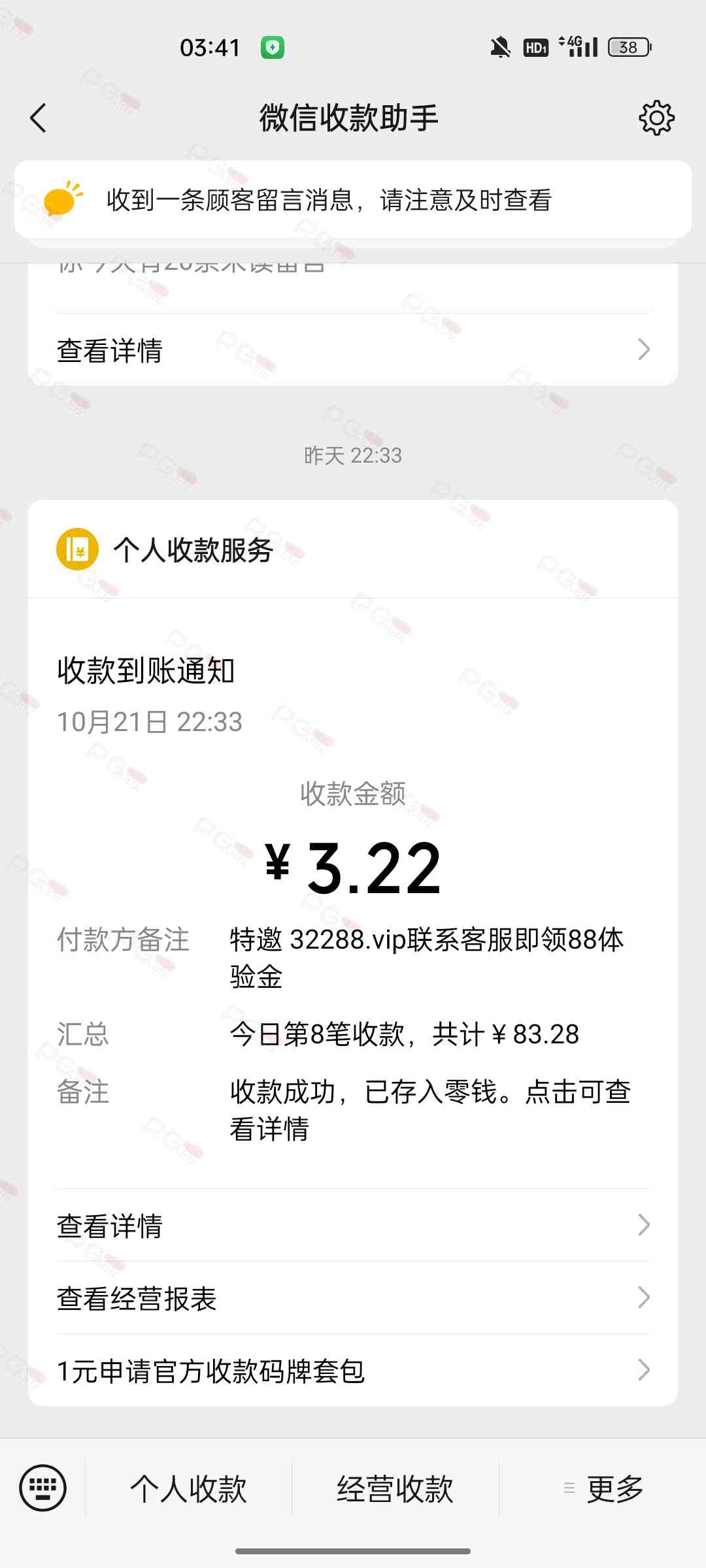
Task: Open 查看经营报表
Action: click(353, 1298)
